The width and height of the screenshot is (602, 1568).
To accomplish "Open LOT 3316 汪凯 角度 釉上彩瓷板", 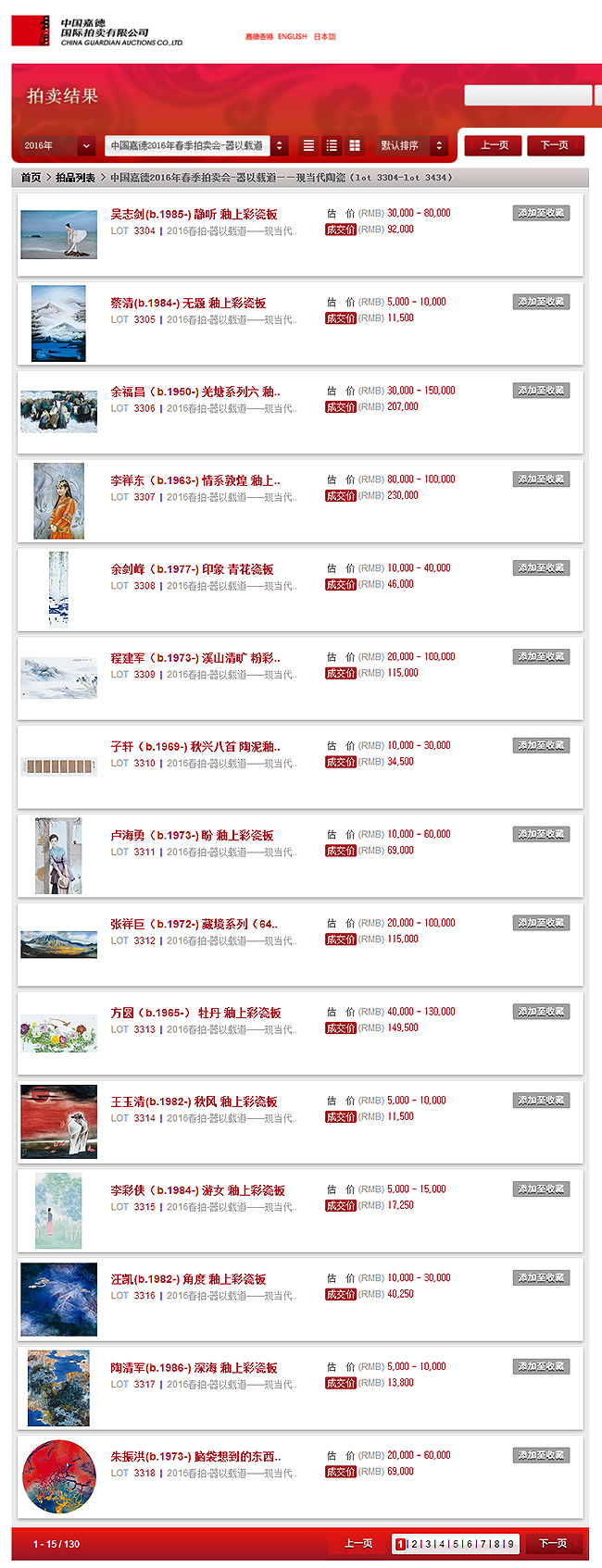I will click(188, 1279).
